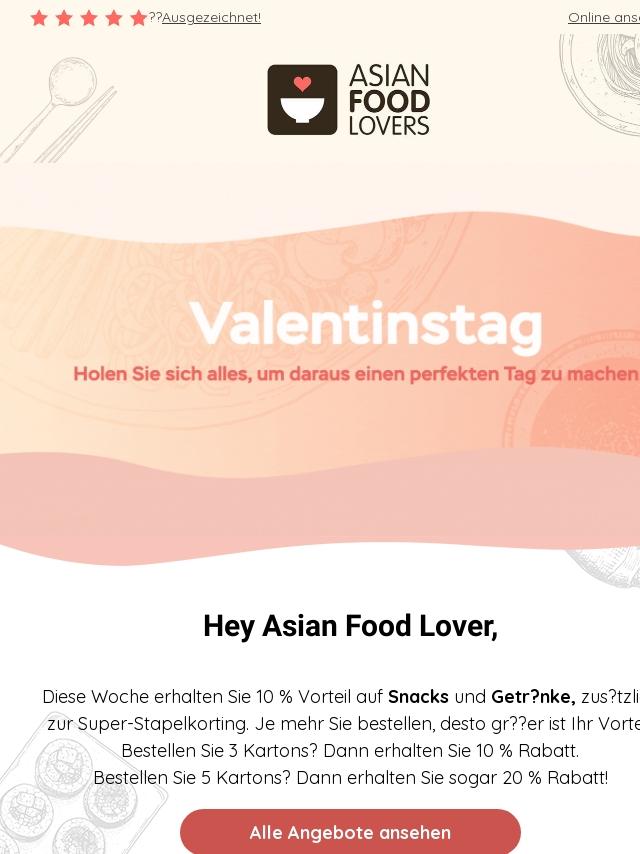Open the Ausgezeichnet! rating link
The height and width of the screenshot is (854, 640).
[211, 17]
